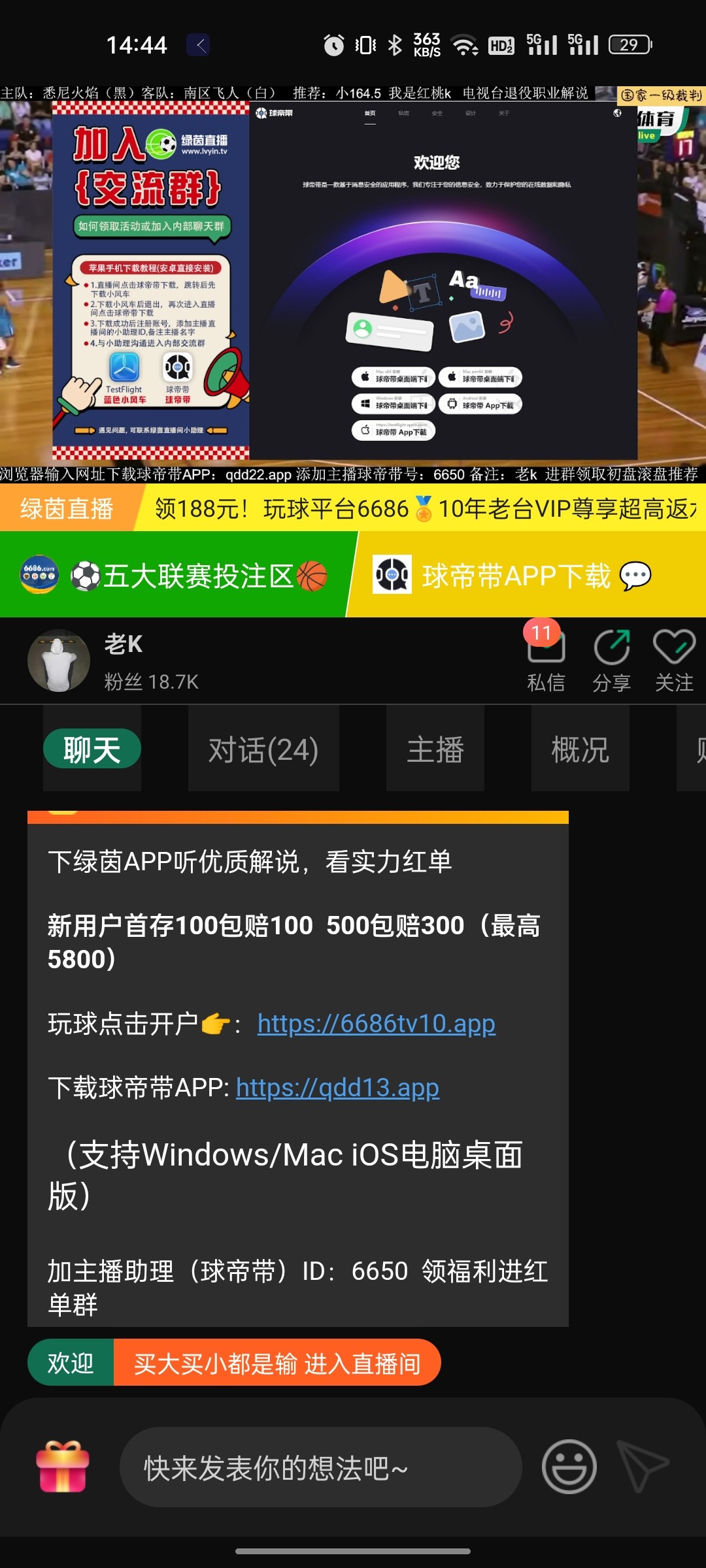Open the 五大联赛投注区 banner
Image resolution: width=706 pixels, height=1568 pixels.
point(173,576)
